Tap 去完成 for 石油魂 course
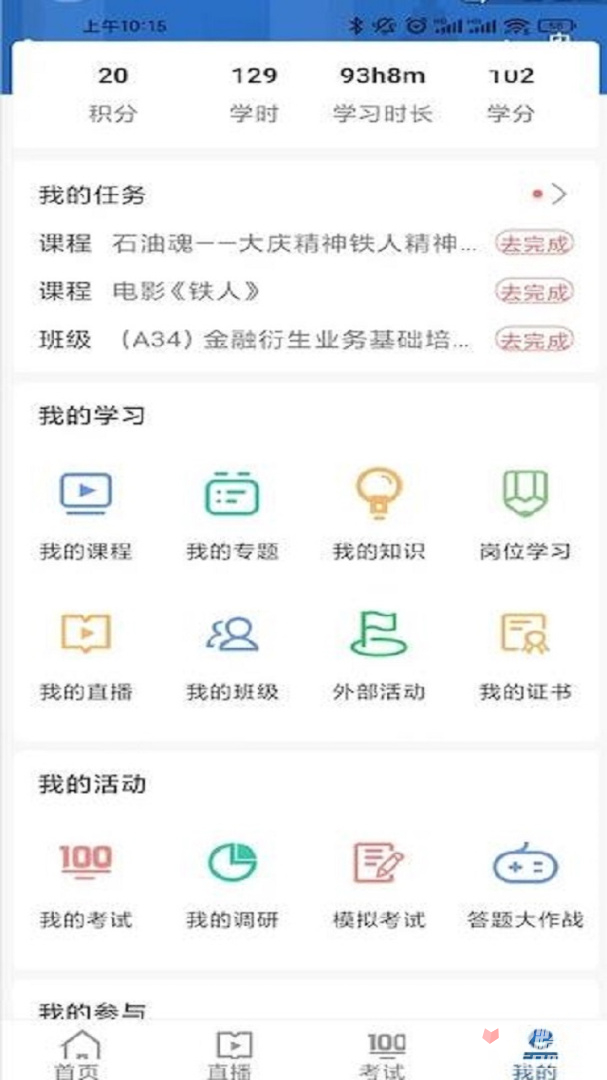Viewport: 607px width, 1080px height. click(534, 243)
